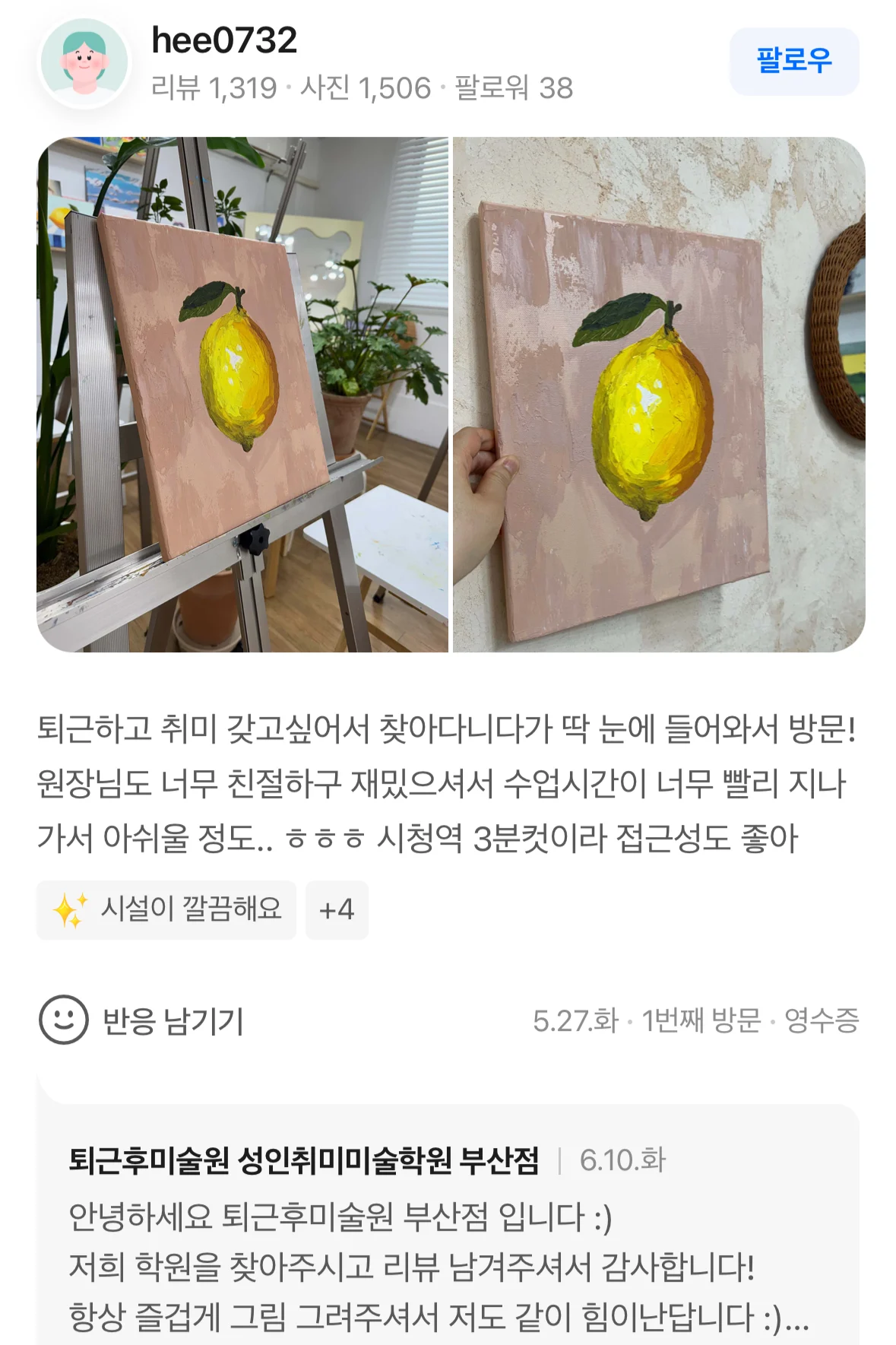Open the hand-held lemon painting photo
This screenshot has width=896, height=1345.
[659, 394]
